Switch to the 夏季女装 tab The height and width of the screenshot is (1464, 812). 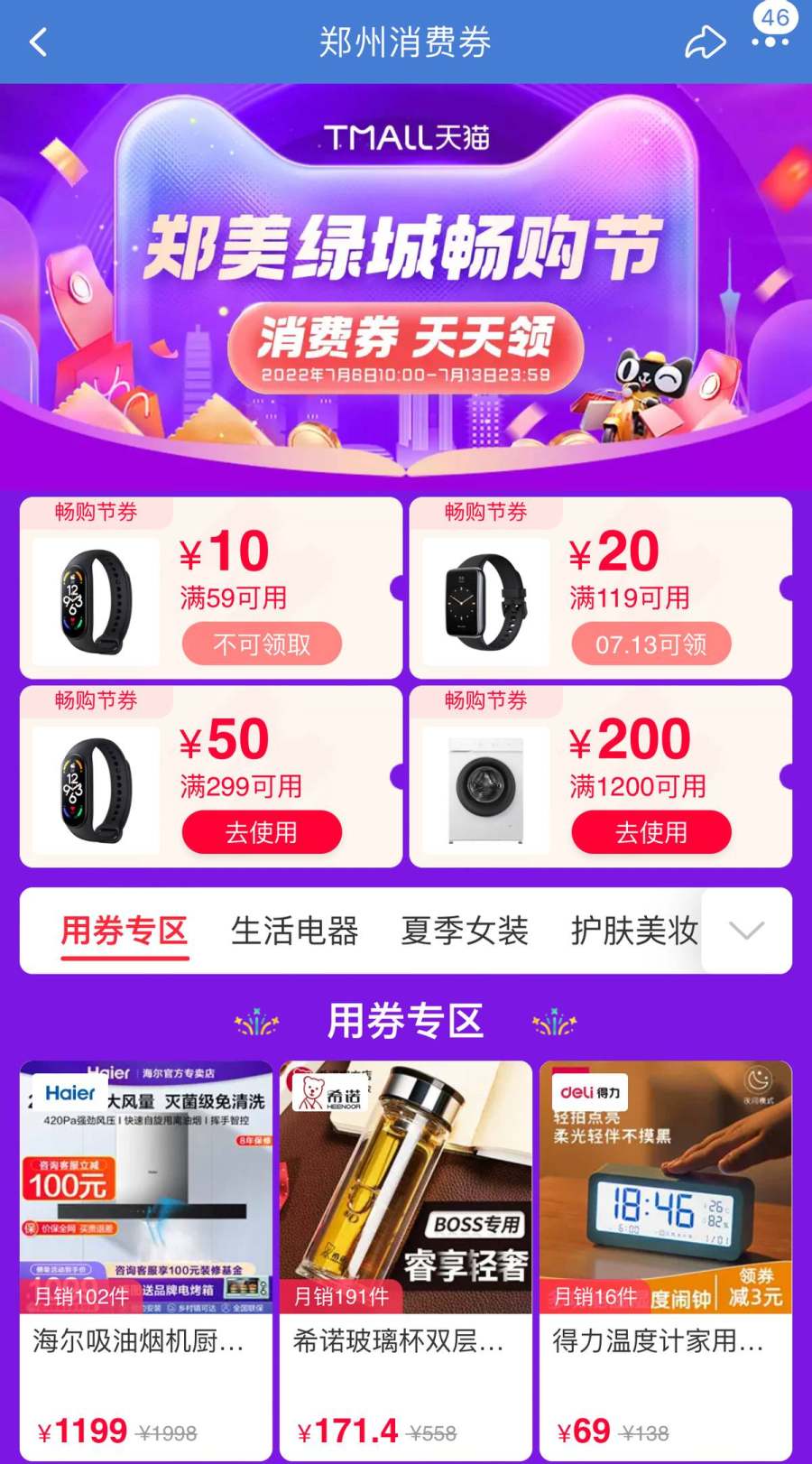point(464,931)
